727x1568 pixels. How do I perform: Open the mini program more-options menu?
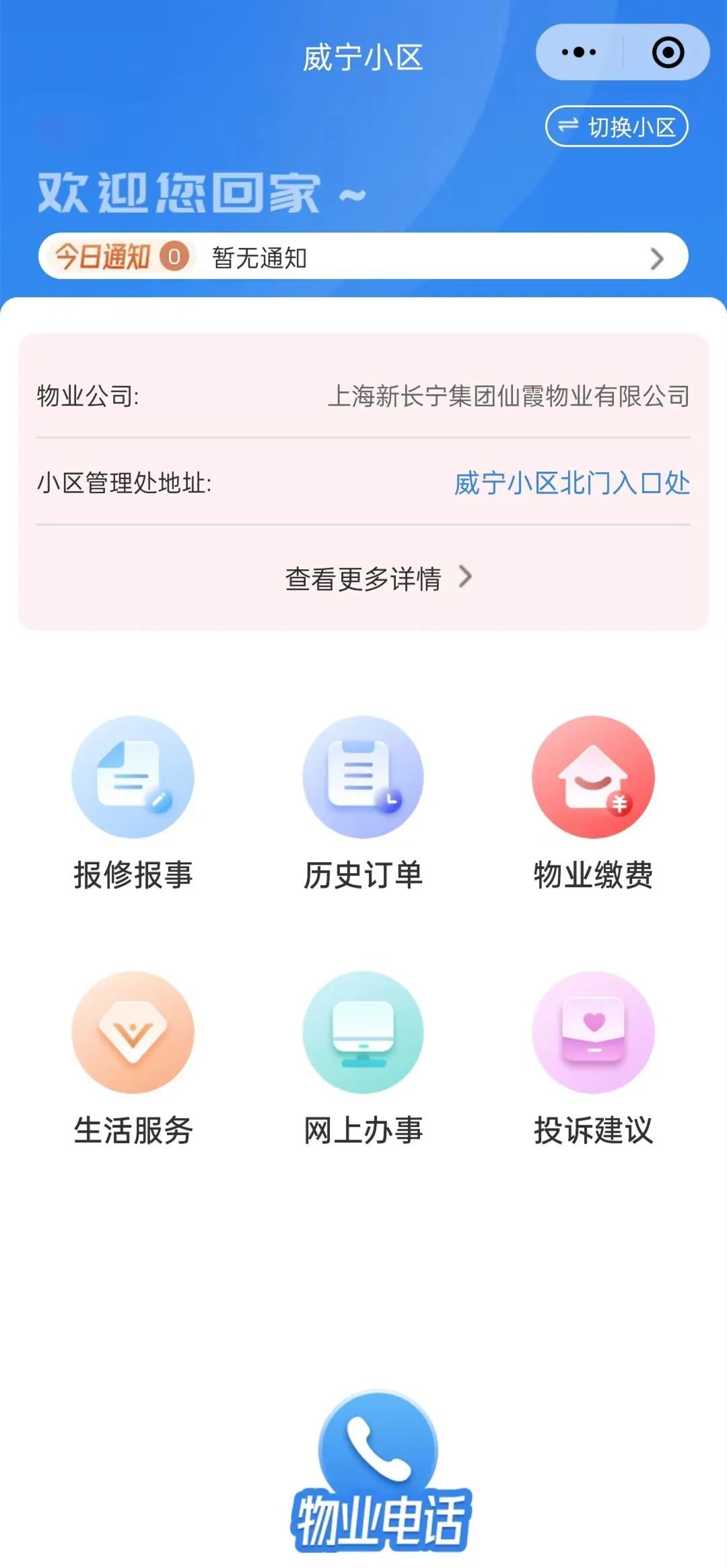coord(579,53)
